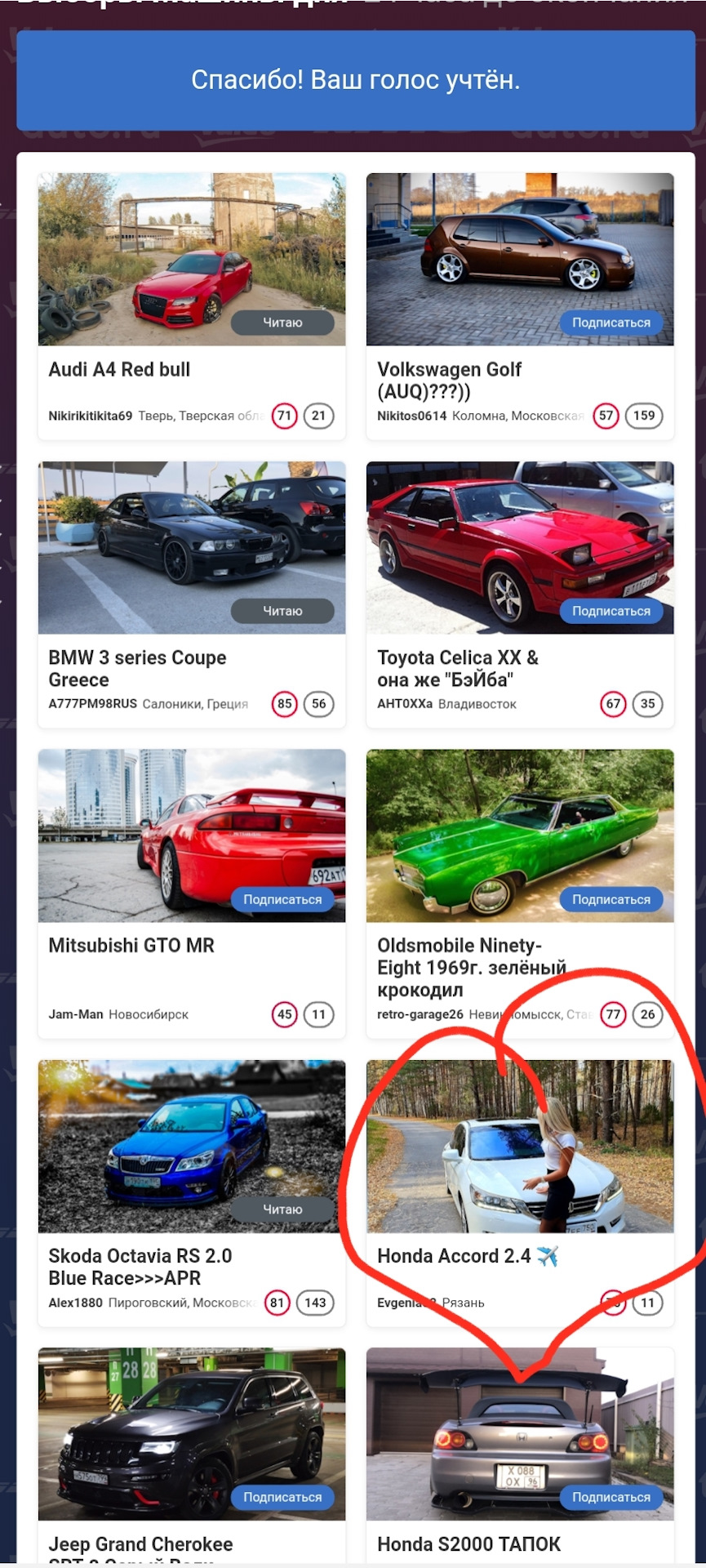This screenshot has width=706, height=1568.
Task: Subscribe to the Jeep Grand Cherokee car
Action: pos(282,1497)
